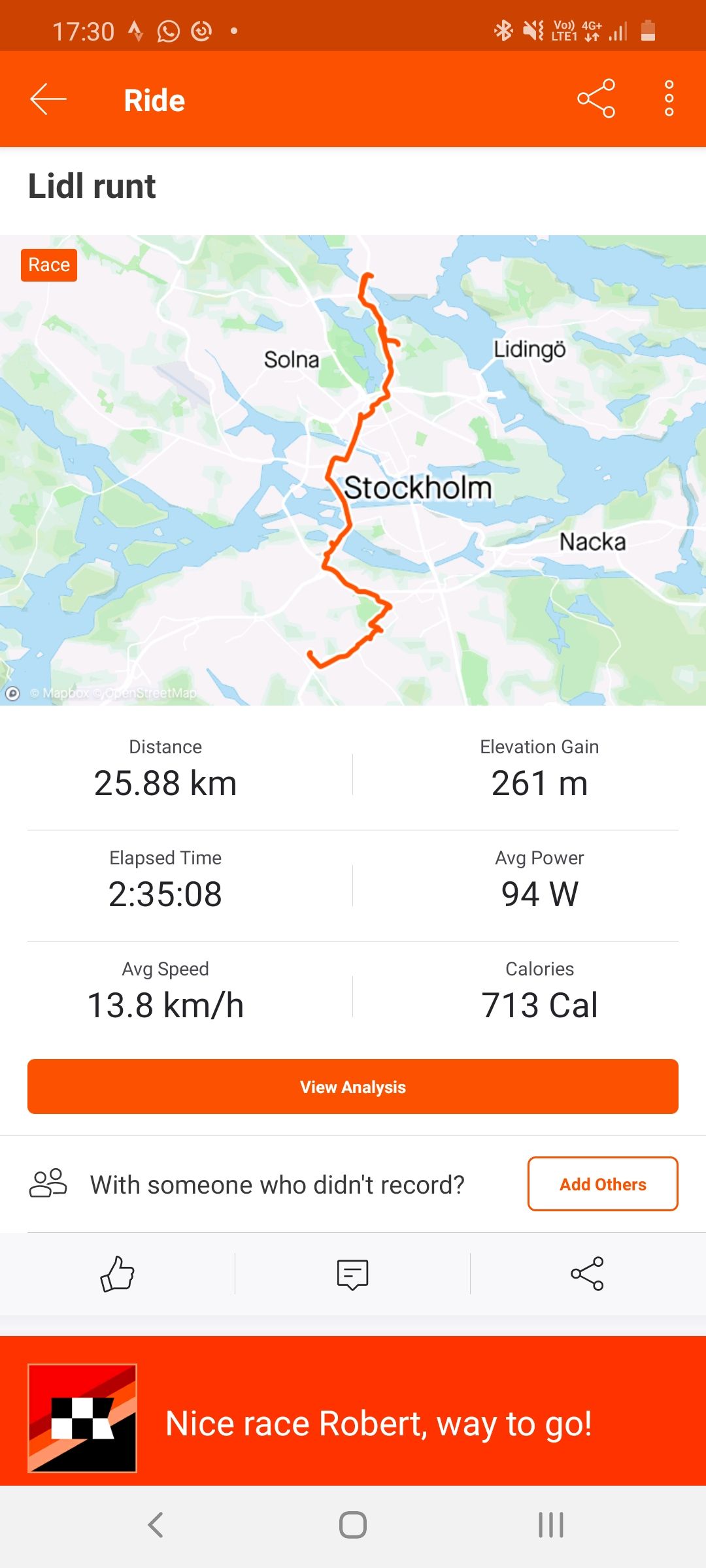Tap the system back button
This screenshot has width=706, height=1568.
point(156,1525)
